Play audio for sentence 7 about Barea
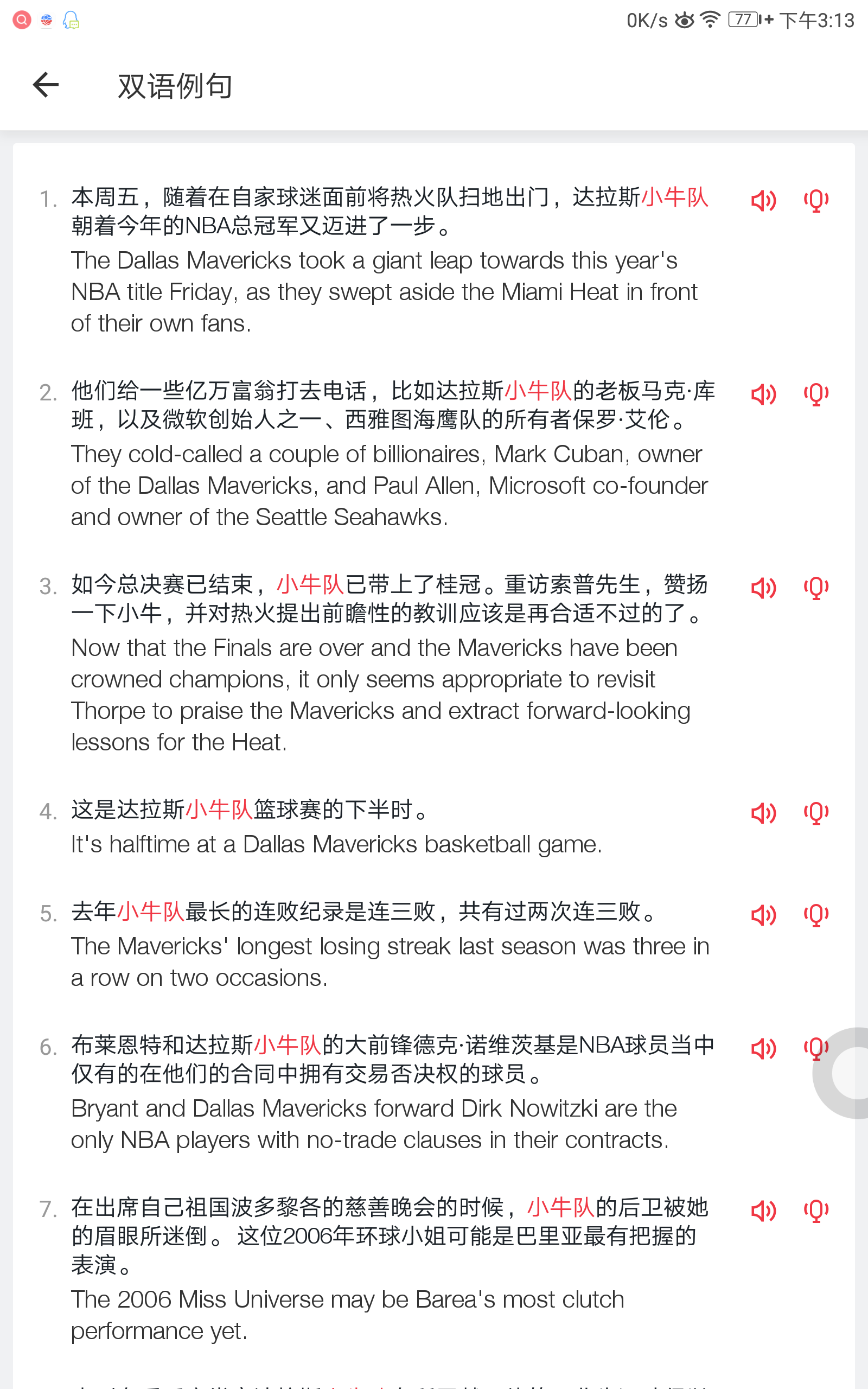 pyautogui.click(x=763, y=1211)
